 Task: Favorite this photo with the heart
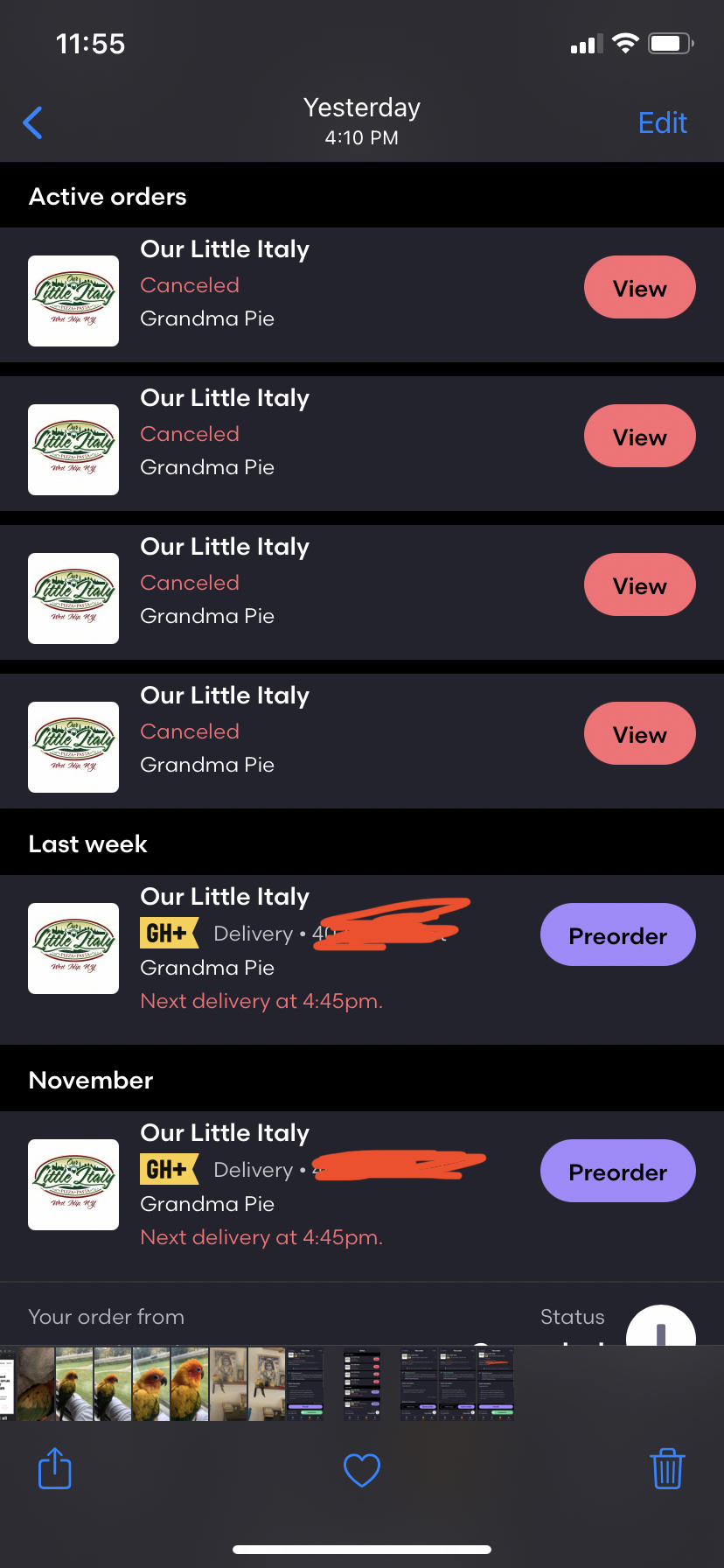click(362, 1470)
